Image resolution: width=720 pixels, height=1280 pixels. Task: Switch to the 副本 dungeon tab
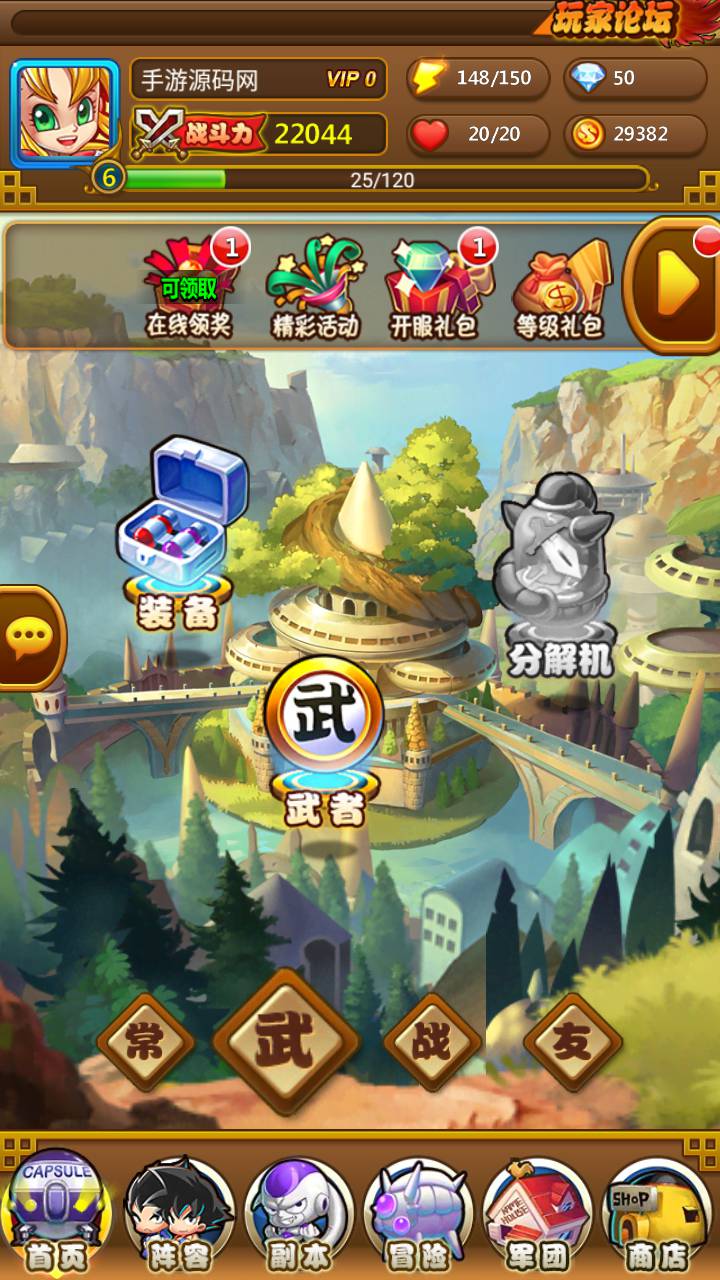coord(298,1215)
